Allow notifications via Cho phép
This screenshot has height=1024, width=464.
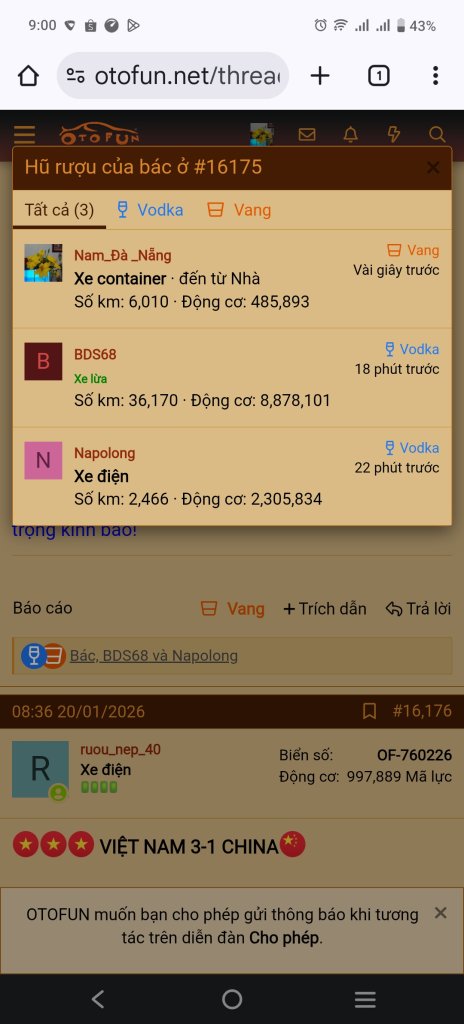click(x=284, y=938)
